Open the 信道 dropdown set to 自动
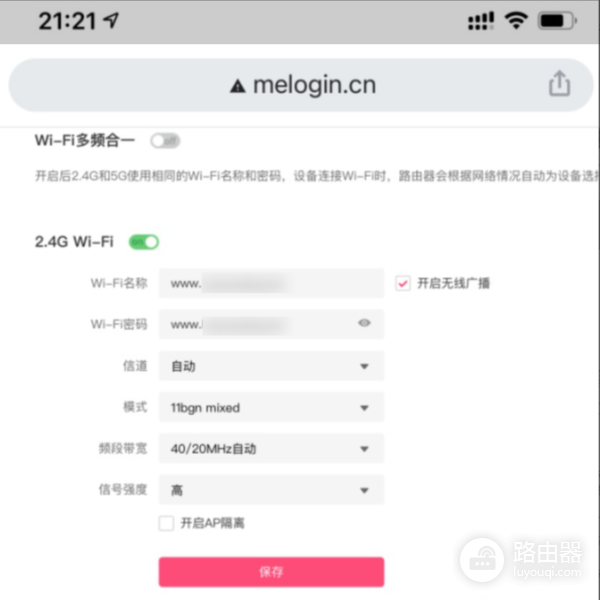The image size is (600, 600). (x=270, y=366)
